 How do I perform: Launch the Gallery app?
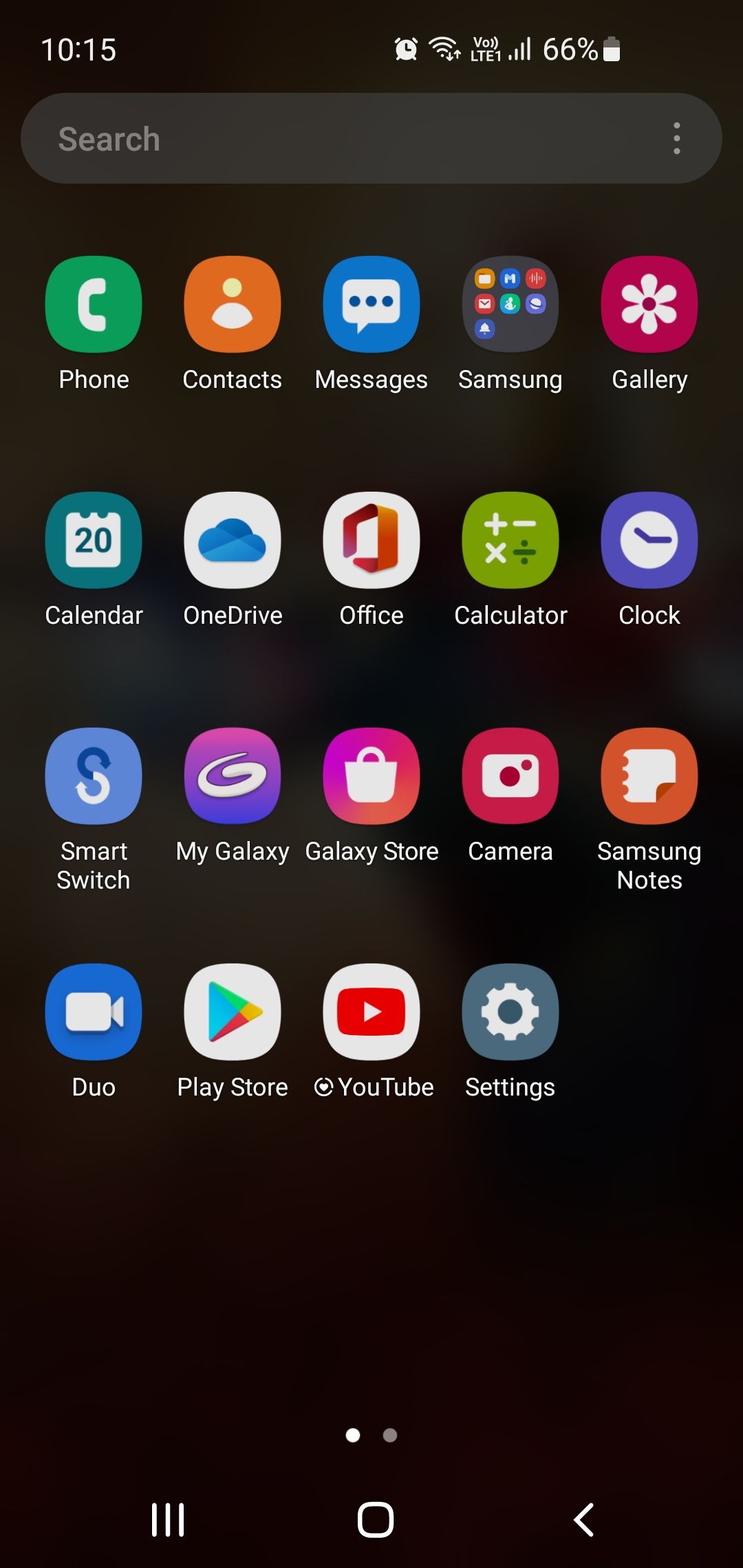649,304
